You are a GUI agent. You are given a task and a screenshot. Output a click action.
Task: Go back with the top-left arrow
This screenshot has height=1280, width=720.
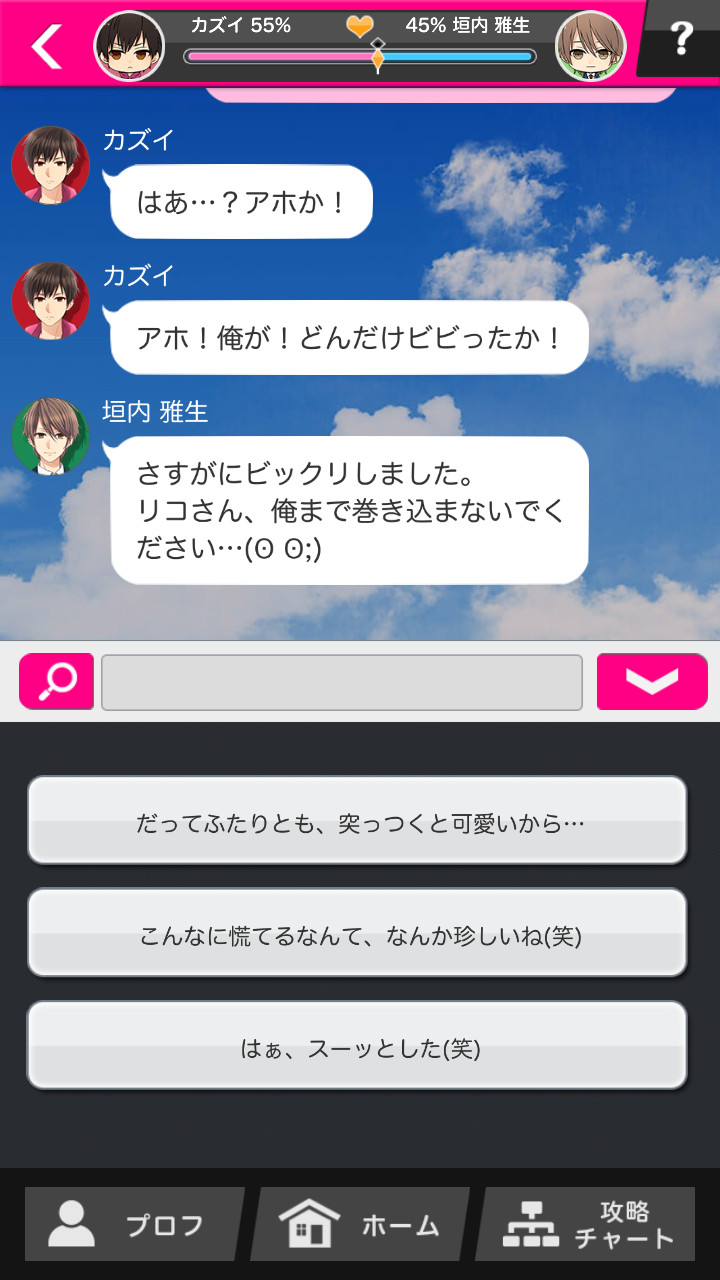46,45
